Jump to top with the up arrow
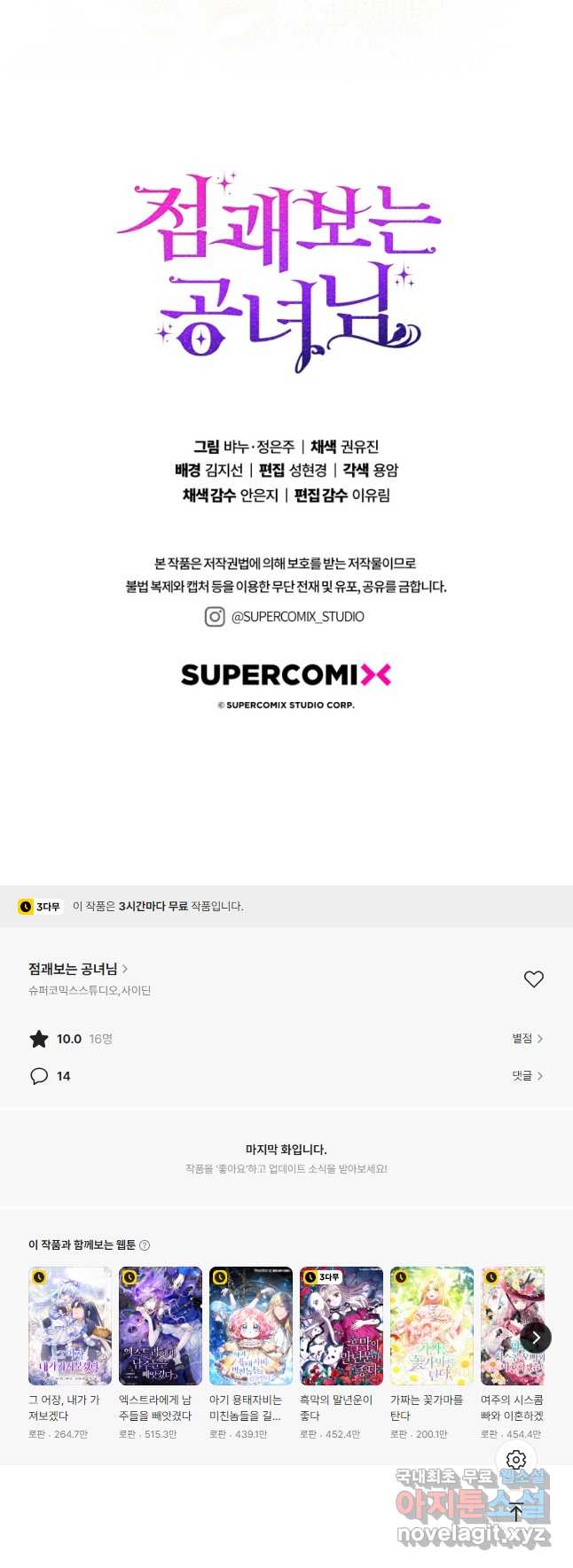This screenshot has width=573, height=1568. click(516, 1512)
